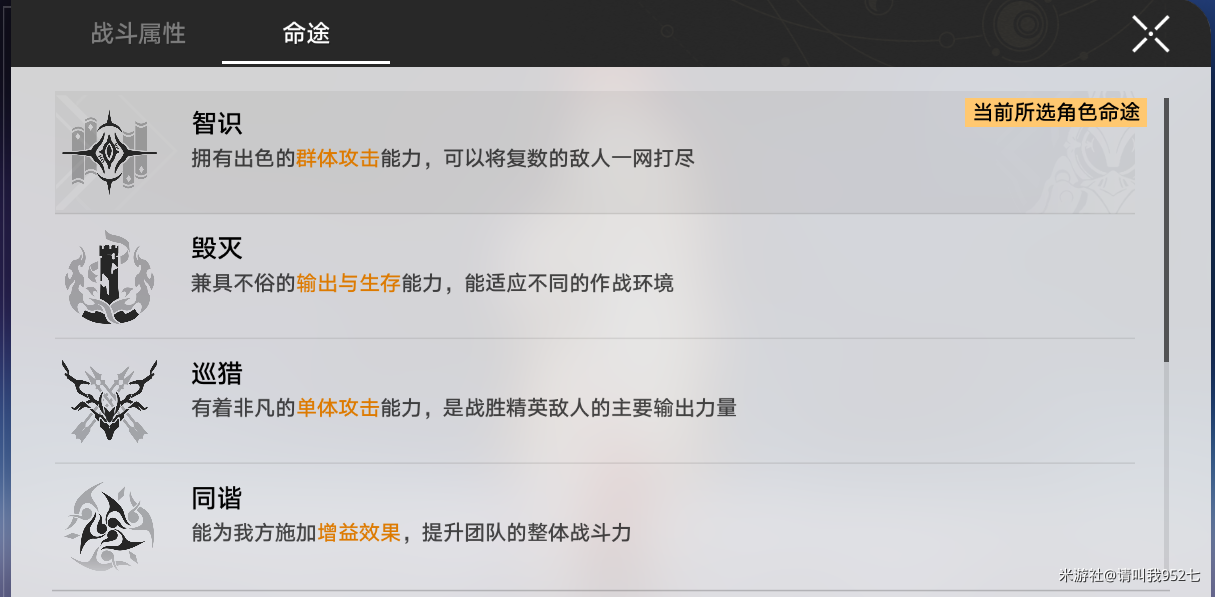Close the path info panel
Viewport: 1215px width, 597px height.
click(1150, 34)
